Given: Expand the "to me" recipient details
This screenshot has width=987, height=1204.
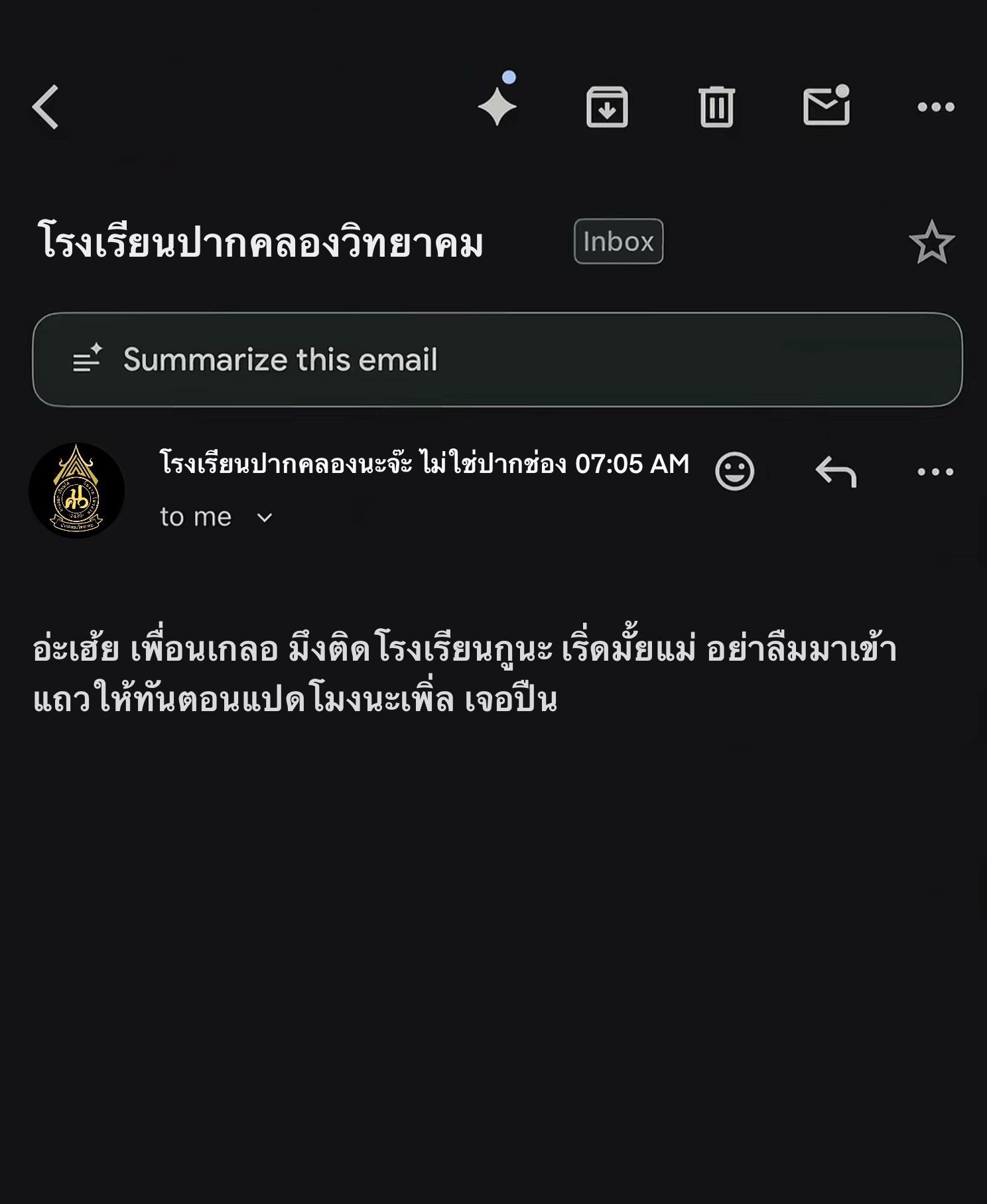Looking at the screenshot, I should (265, 517).
